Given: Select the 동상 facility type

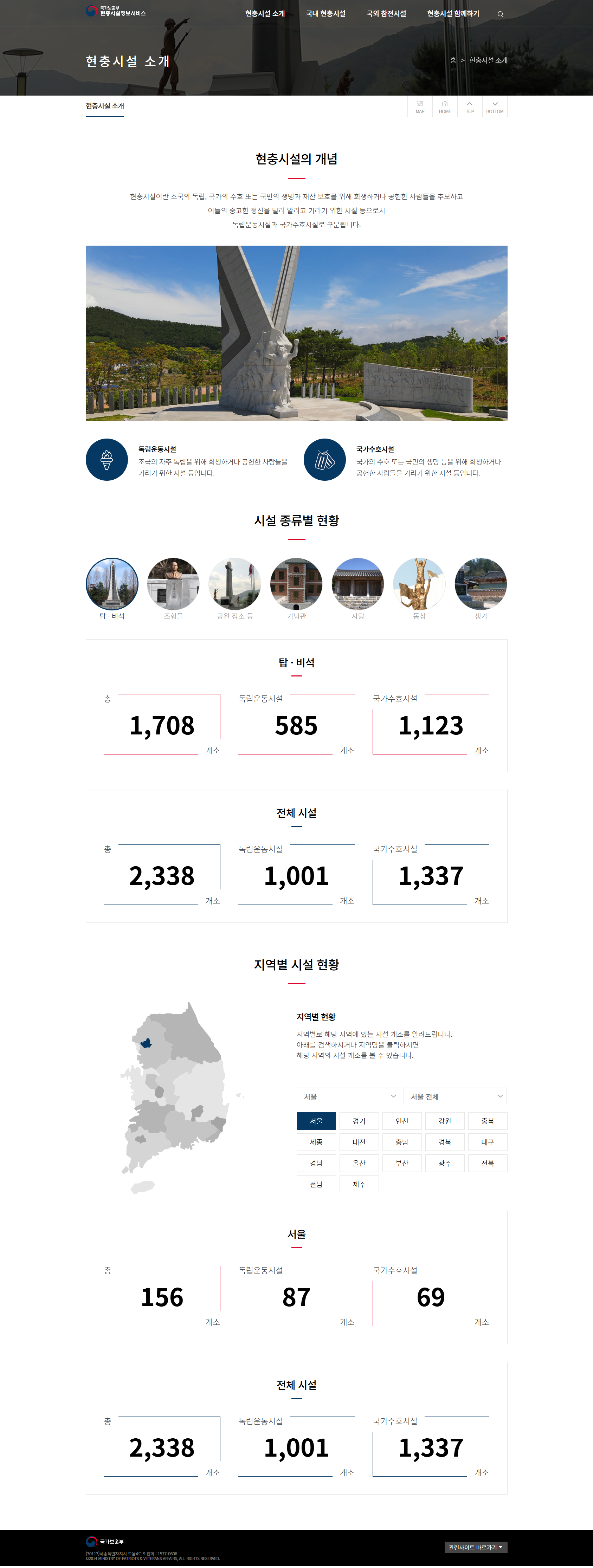Looking at the screenshot, I should click(x=419, y=584).
